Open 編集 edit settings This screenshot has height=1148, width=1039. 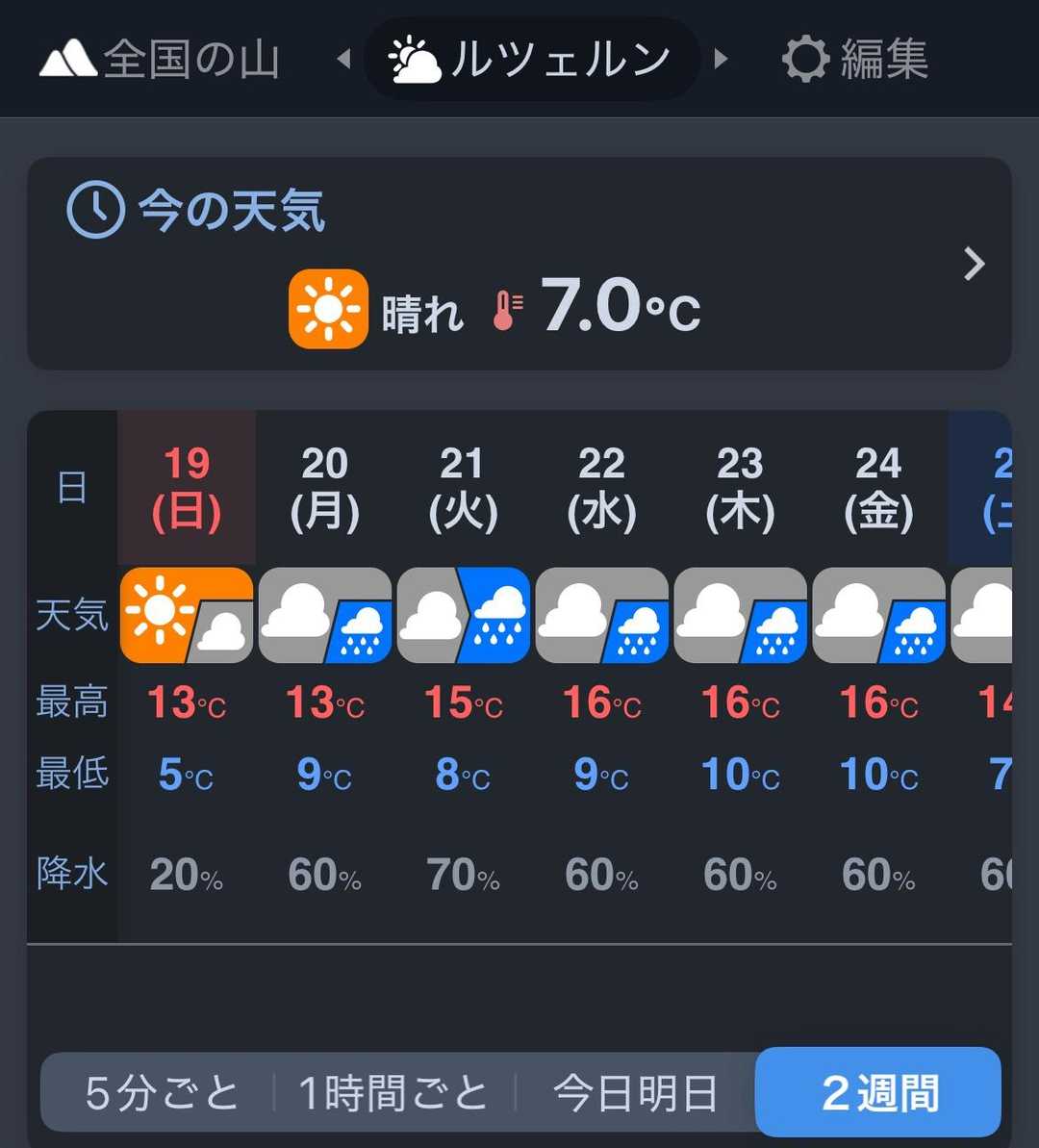(855, 59)
